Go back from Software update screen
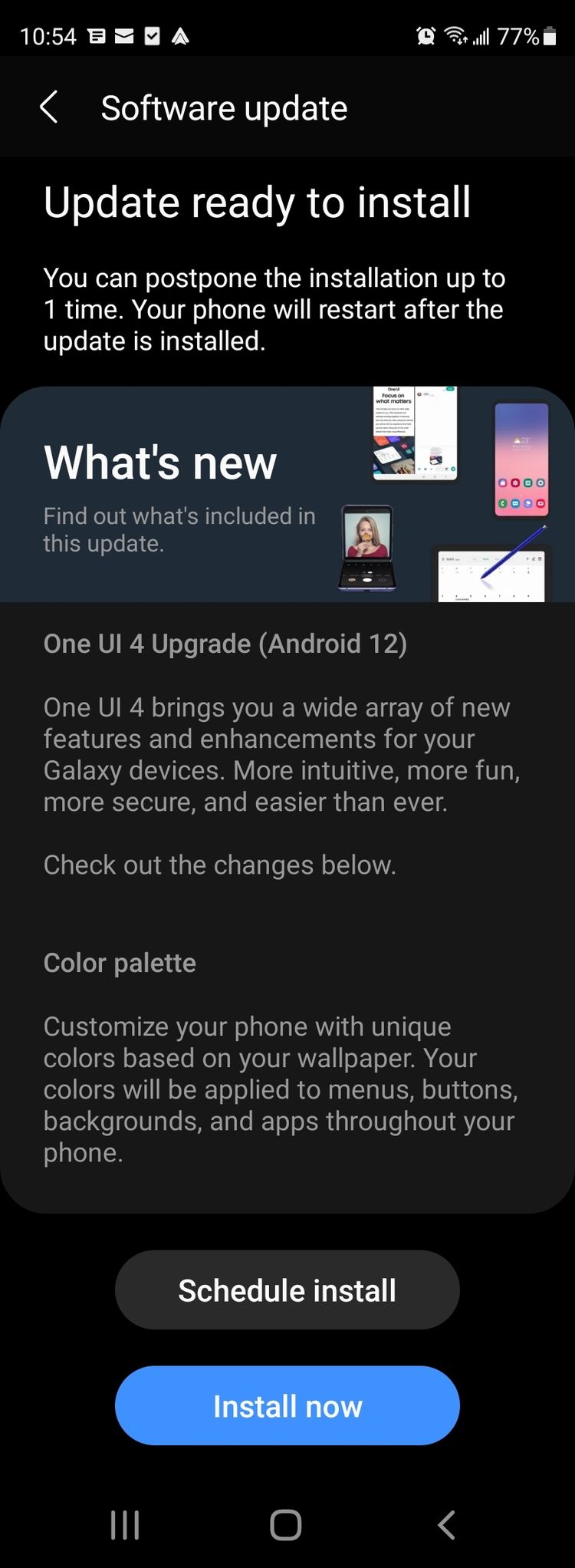The width and height of the screenshot is (575, 1568). [x=49, y=107]
